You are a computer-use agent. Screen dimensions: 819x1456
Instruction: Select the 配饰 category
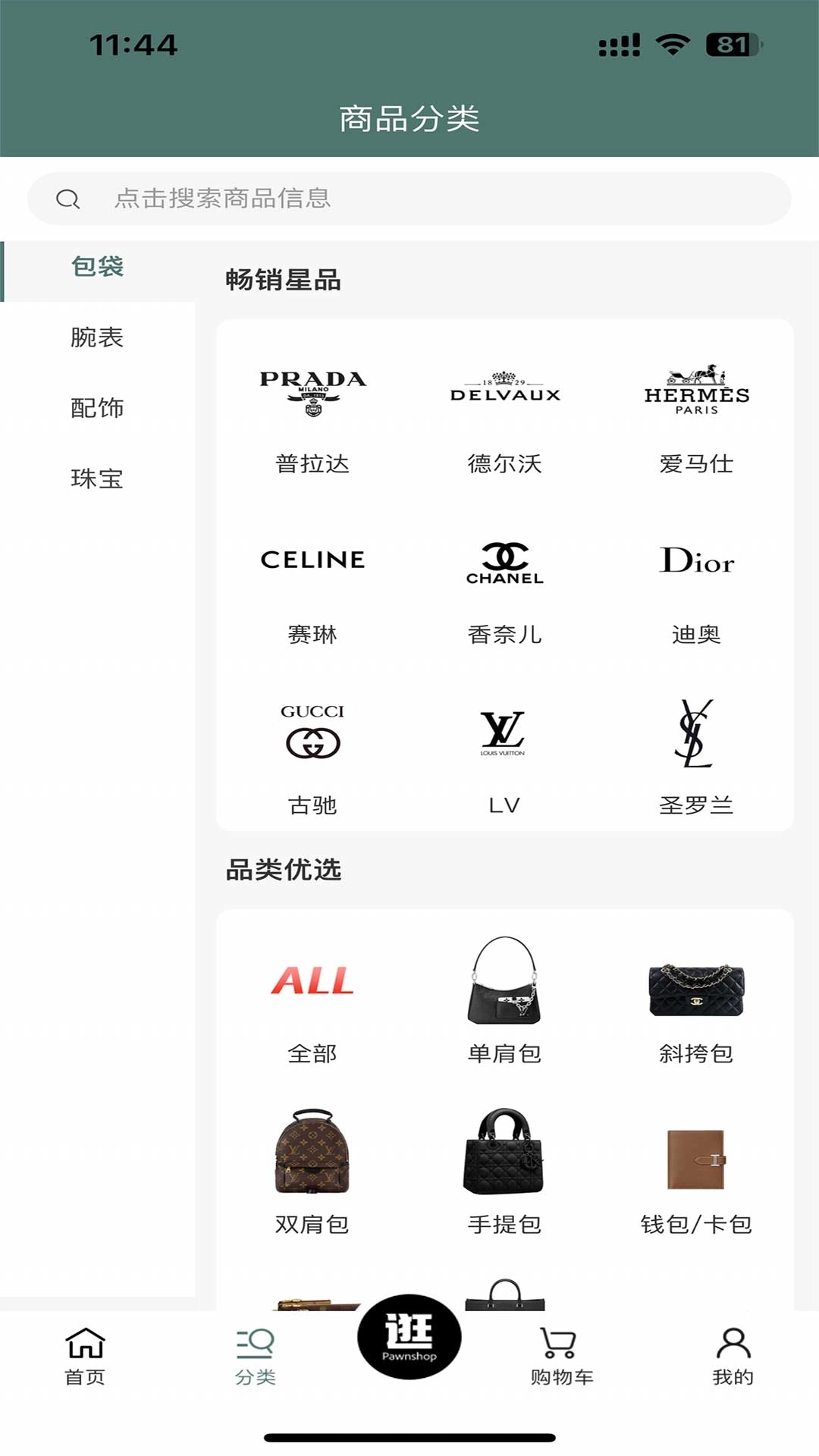click(97, 408)
